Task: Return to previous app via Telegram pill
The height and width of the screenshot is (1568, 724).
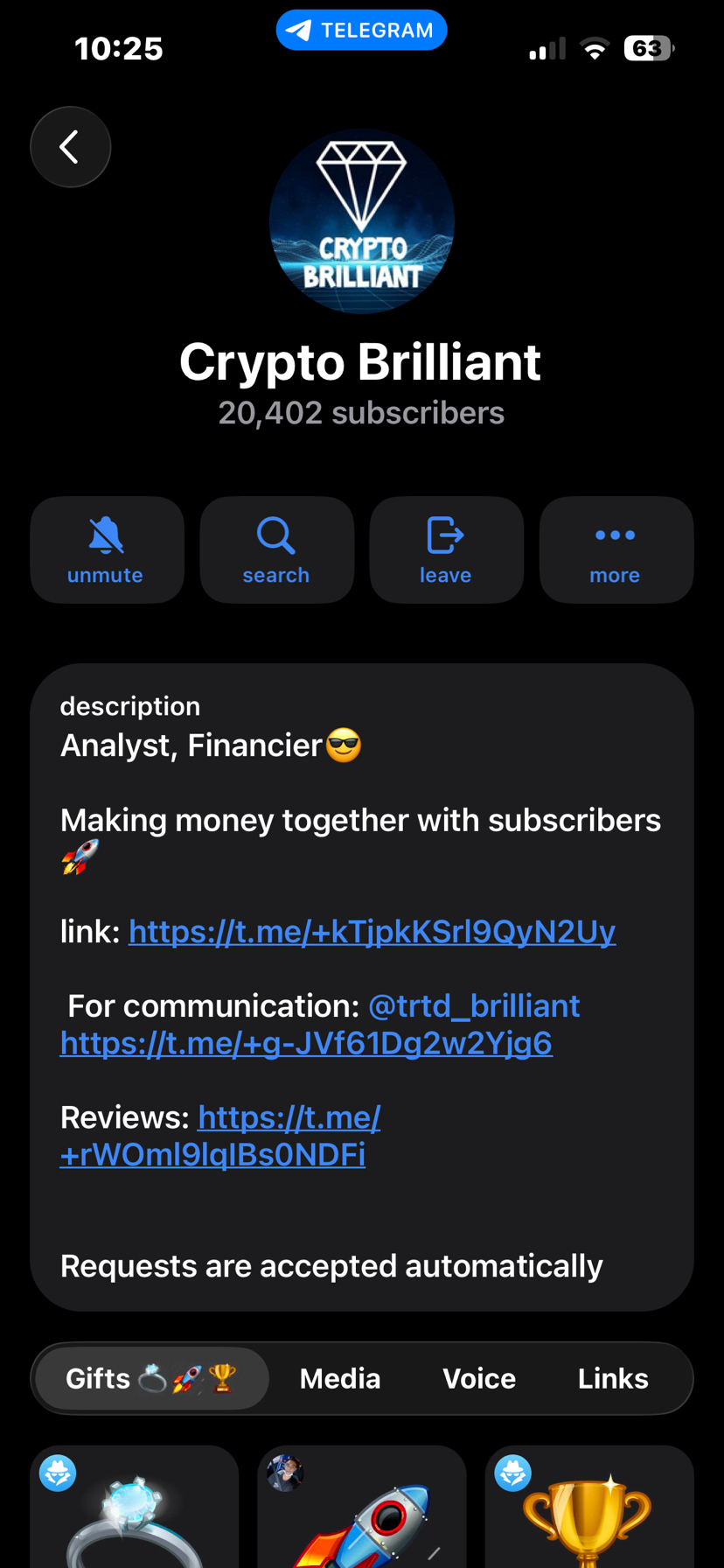Action: (x=362, y=31)
